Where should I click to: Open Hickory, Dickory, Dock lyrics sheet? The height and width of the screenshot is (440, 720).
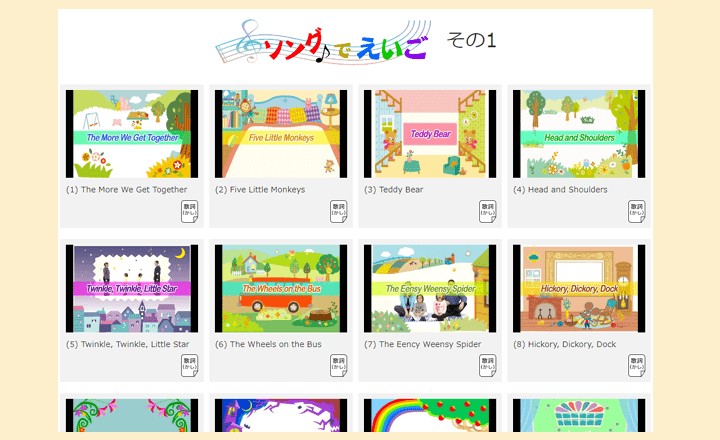coord(636,365)
